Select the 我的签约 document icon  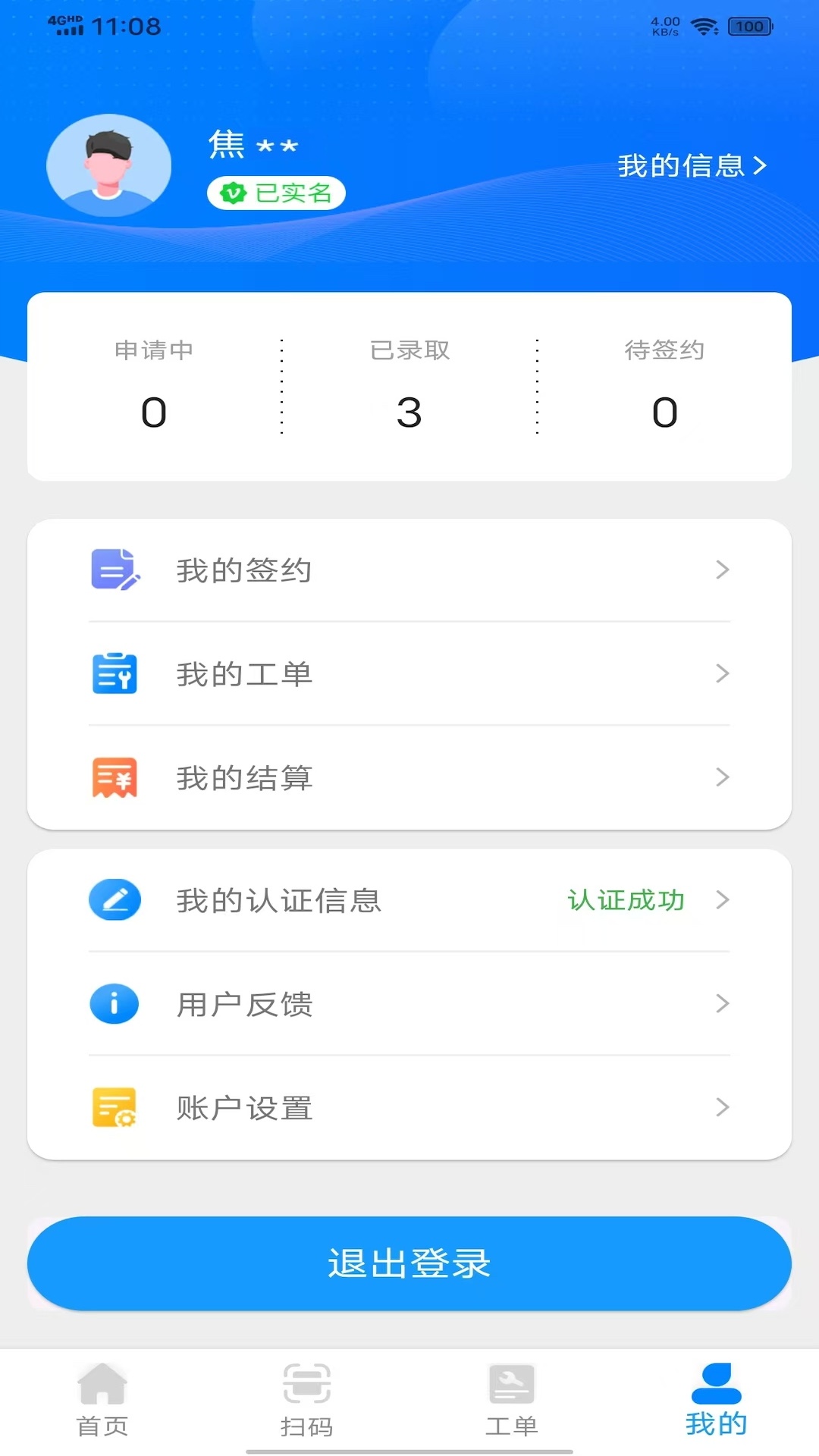point(114,571)
